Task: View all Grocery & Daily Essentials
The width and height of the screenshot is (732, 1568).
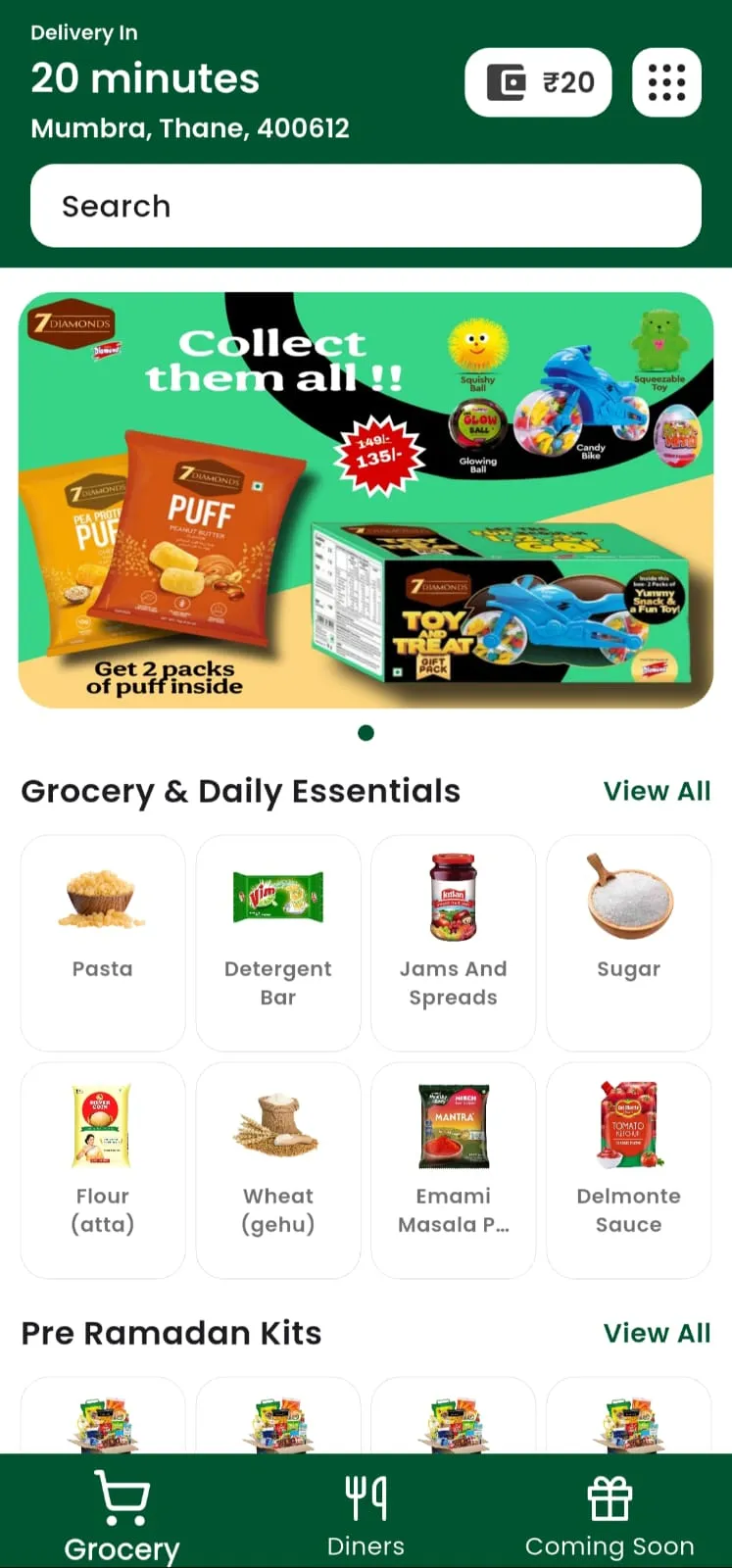Action: [x=657, y=791]
